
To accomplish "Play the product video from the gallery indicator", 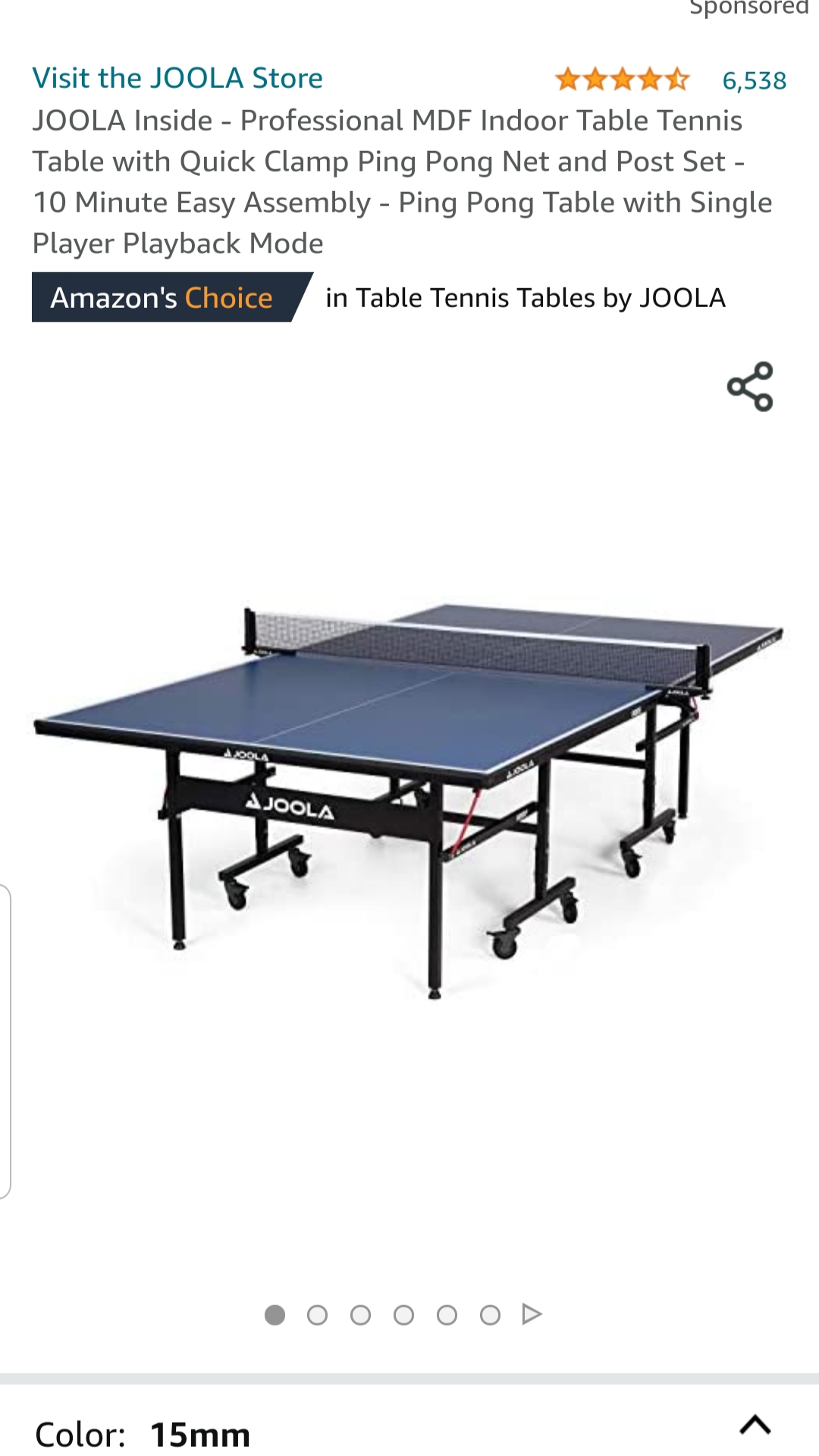I will (532, 1314).
